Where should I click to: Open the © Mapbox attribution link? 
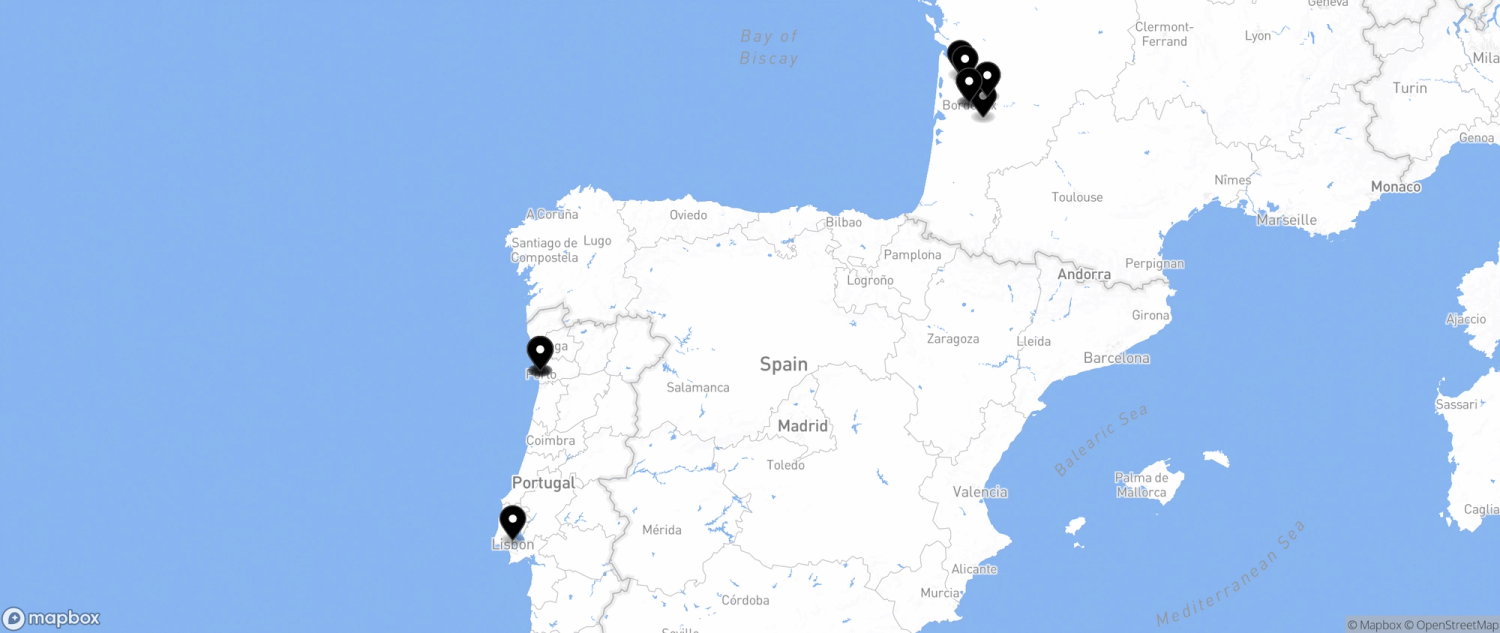[1373, 625]
